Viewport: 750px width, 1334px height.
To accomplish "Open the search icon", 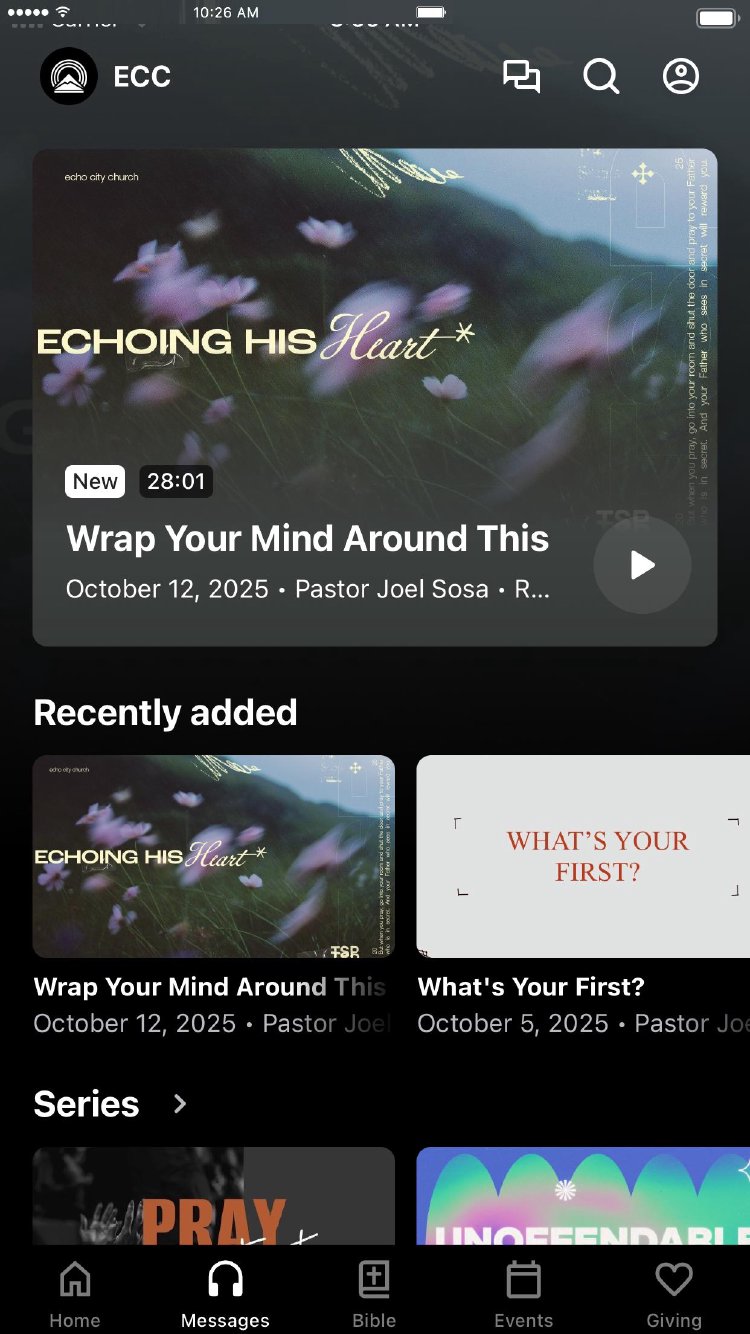I will [601, 76].
